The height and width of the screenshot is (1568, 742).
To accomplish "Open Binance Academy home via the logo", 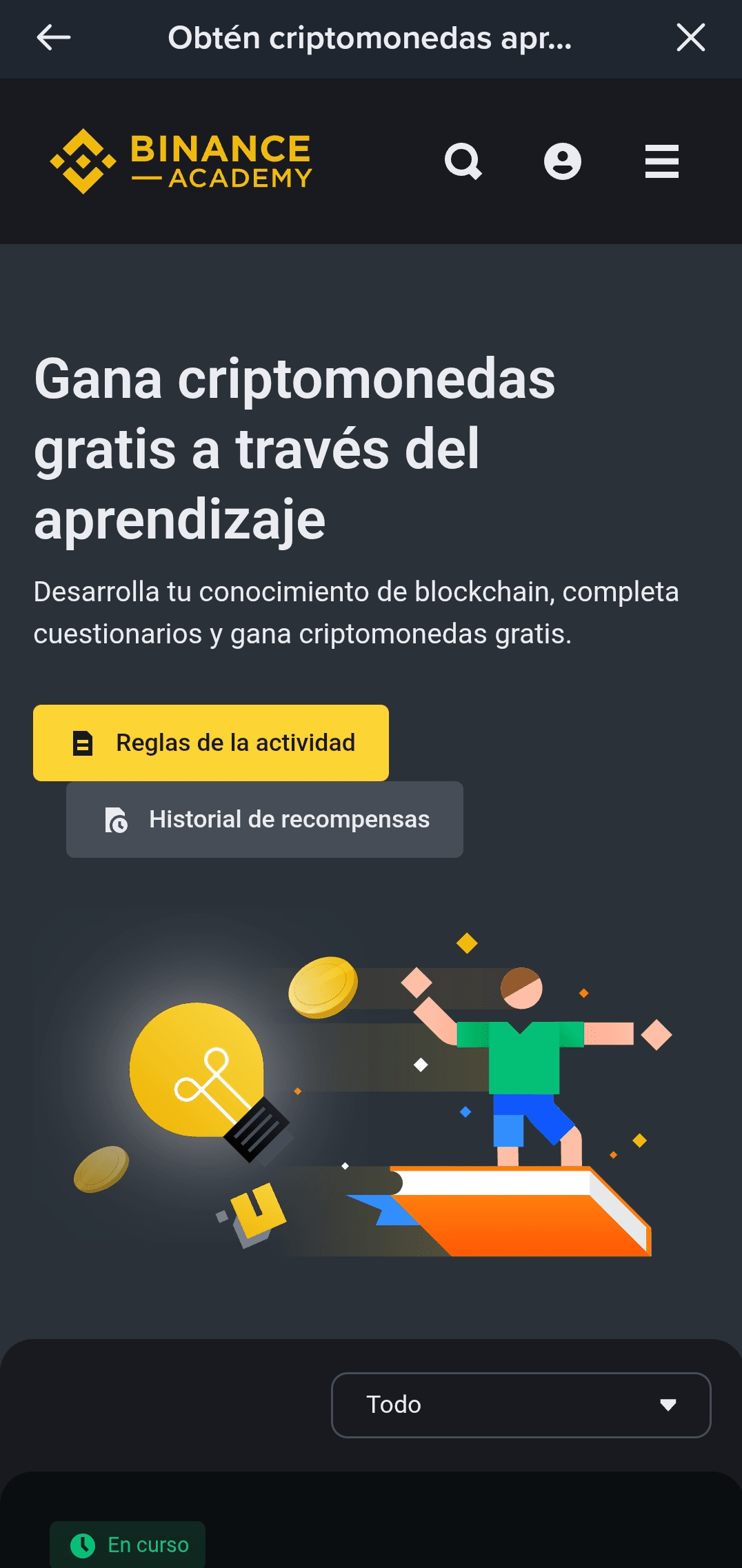I will (x=181, y=161).
